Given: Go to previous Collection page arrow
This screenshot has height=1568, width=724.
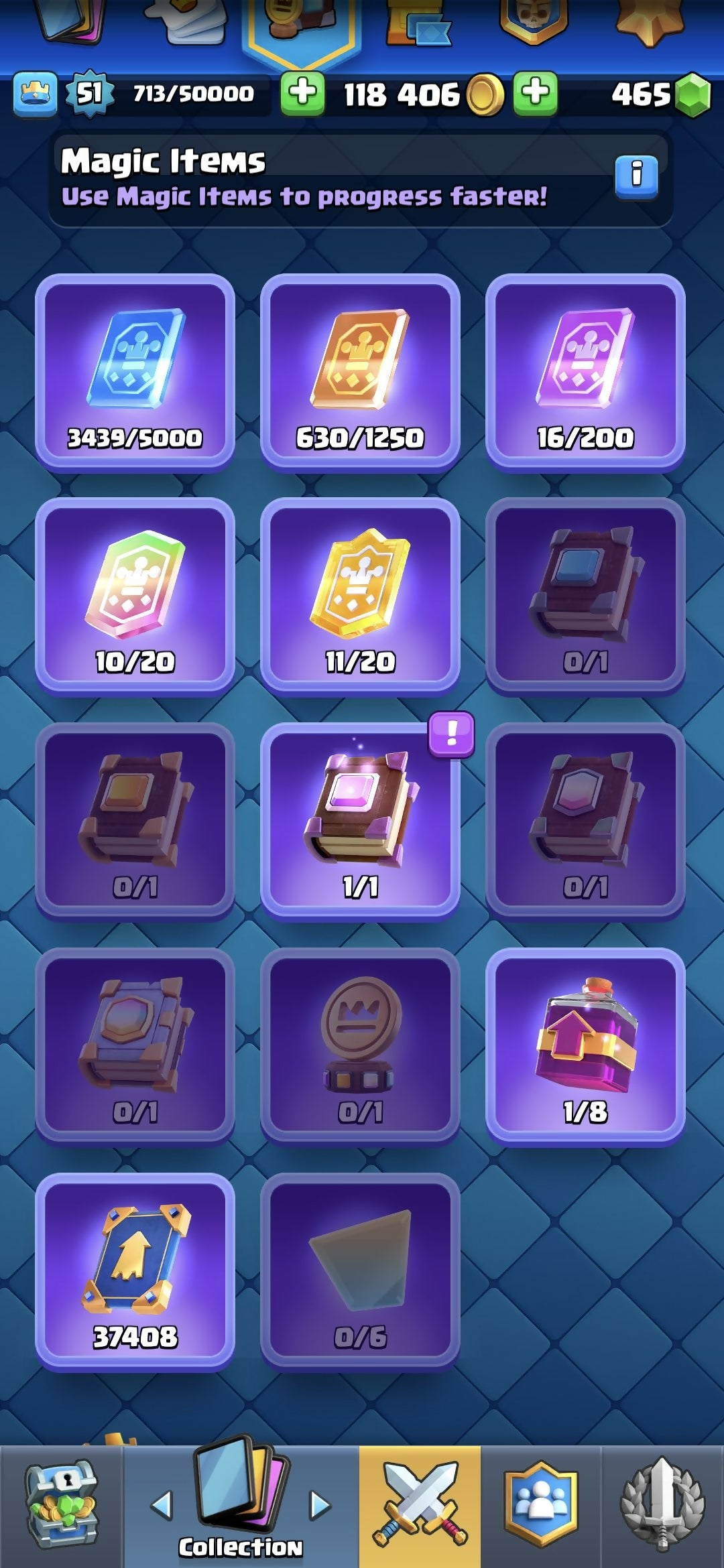Looking at the screenshot, I should (162, 1505).
